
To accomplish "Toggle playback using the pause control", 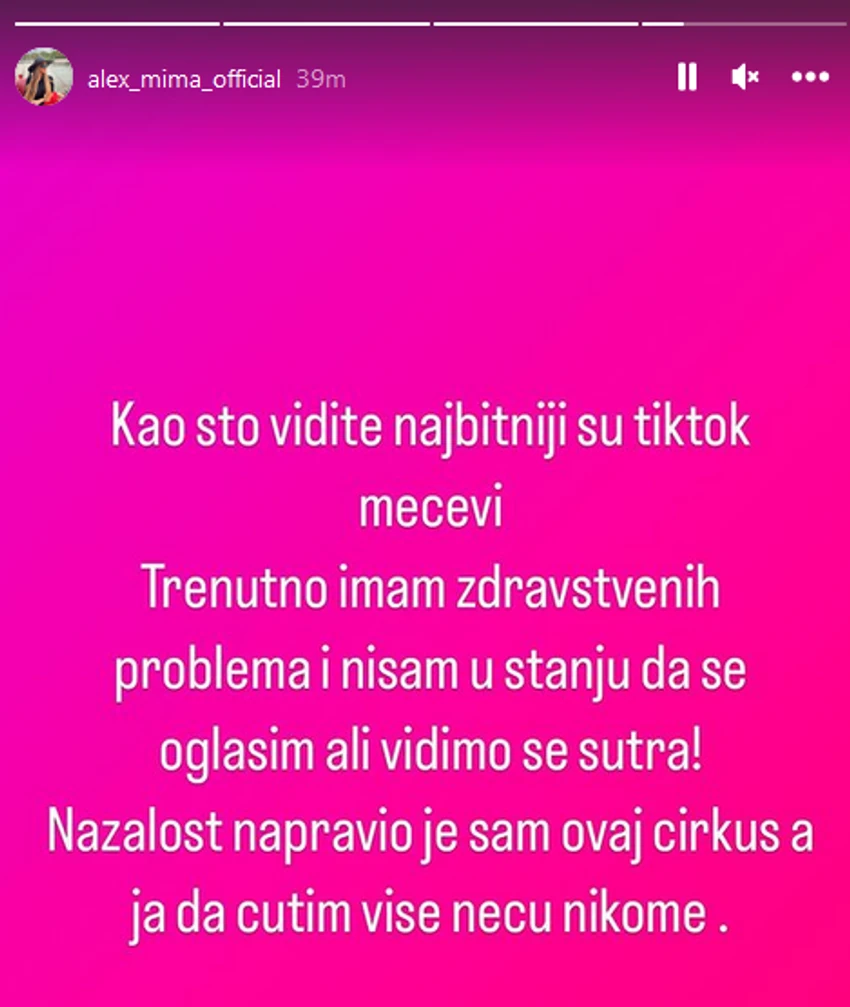I will click(x=686, y=77).
